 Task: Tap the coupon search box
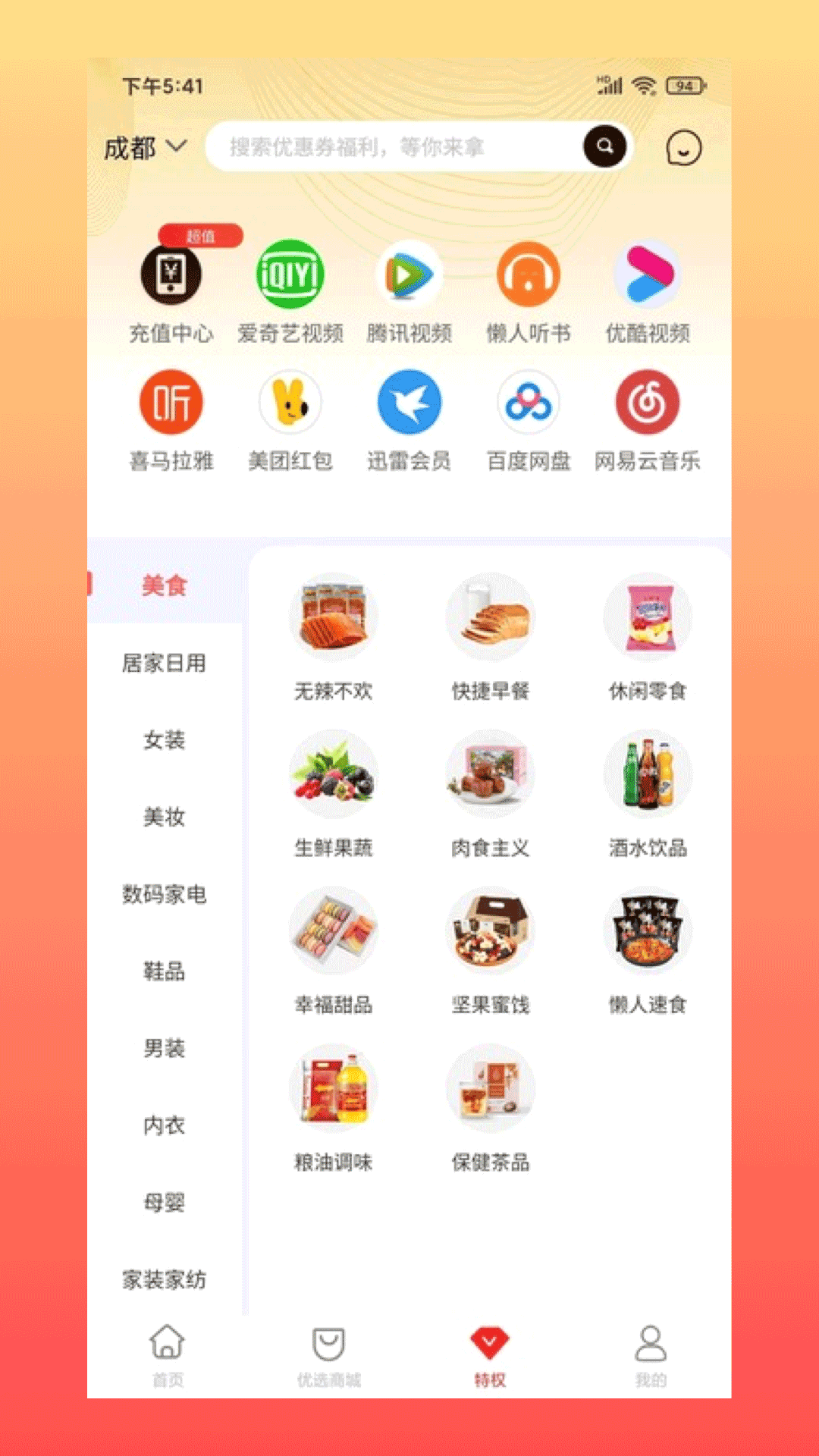tap(394, 146)
